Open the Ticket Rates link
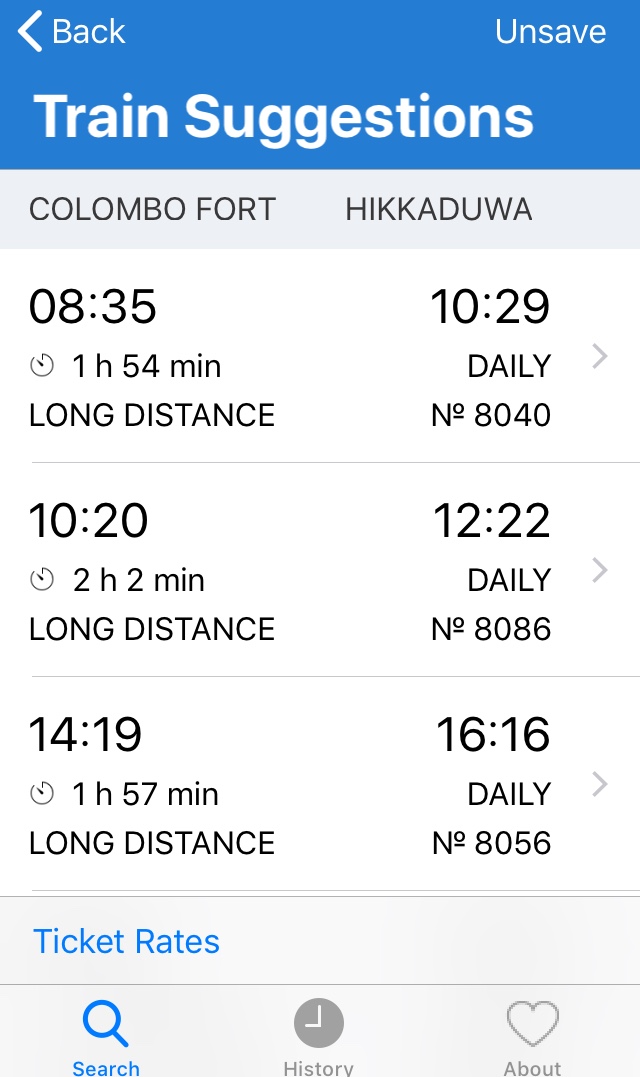 tap(127, 941)
